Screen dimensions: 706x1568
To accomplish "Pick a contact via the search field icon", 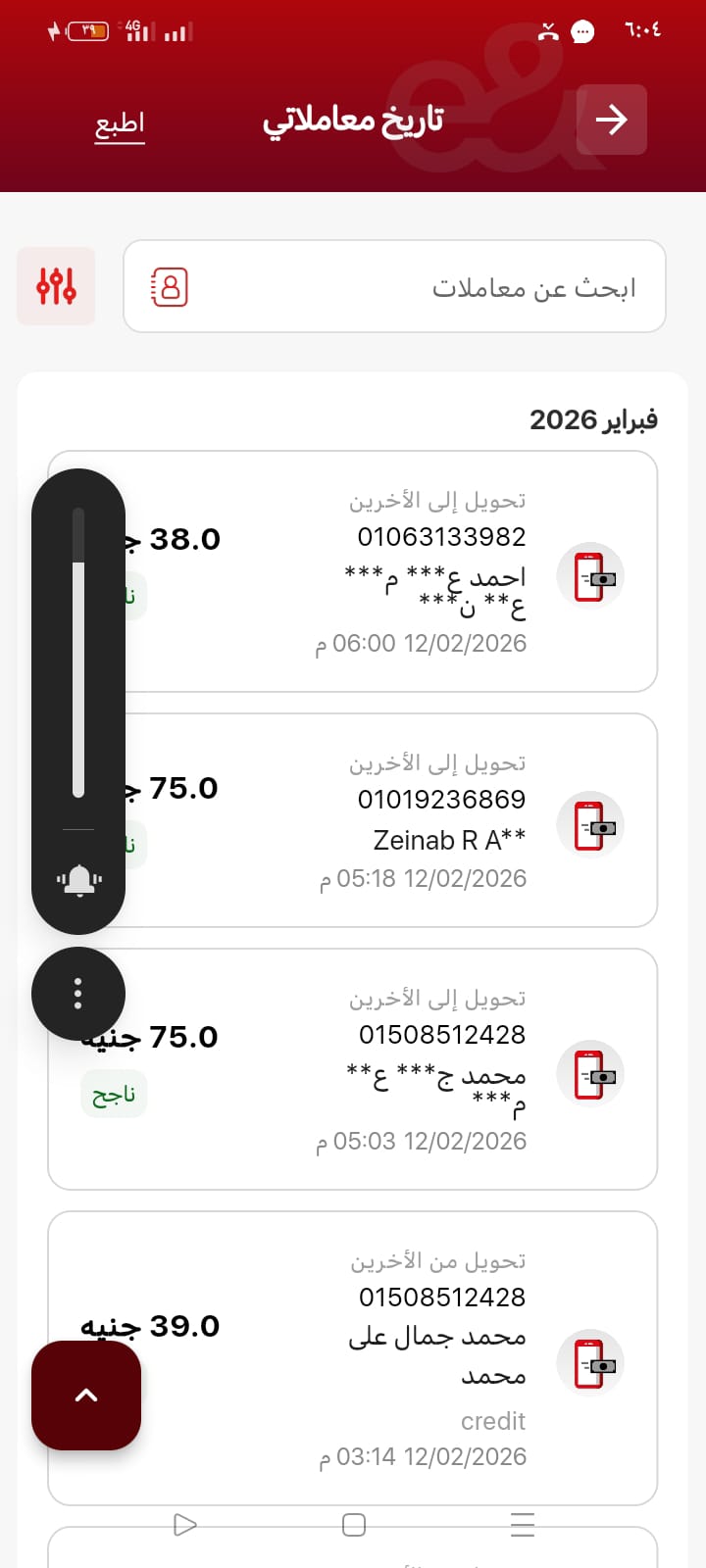I will coord(170,287).
